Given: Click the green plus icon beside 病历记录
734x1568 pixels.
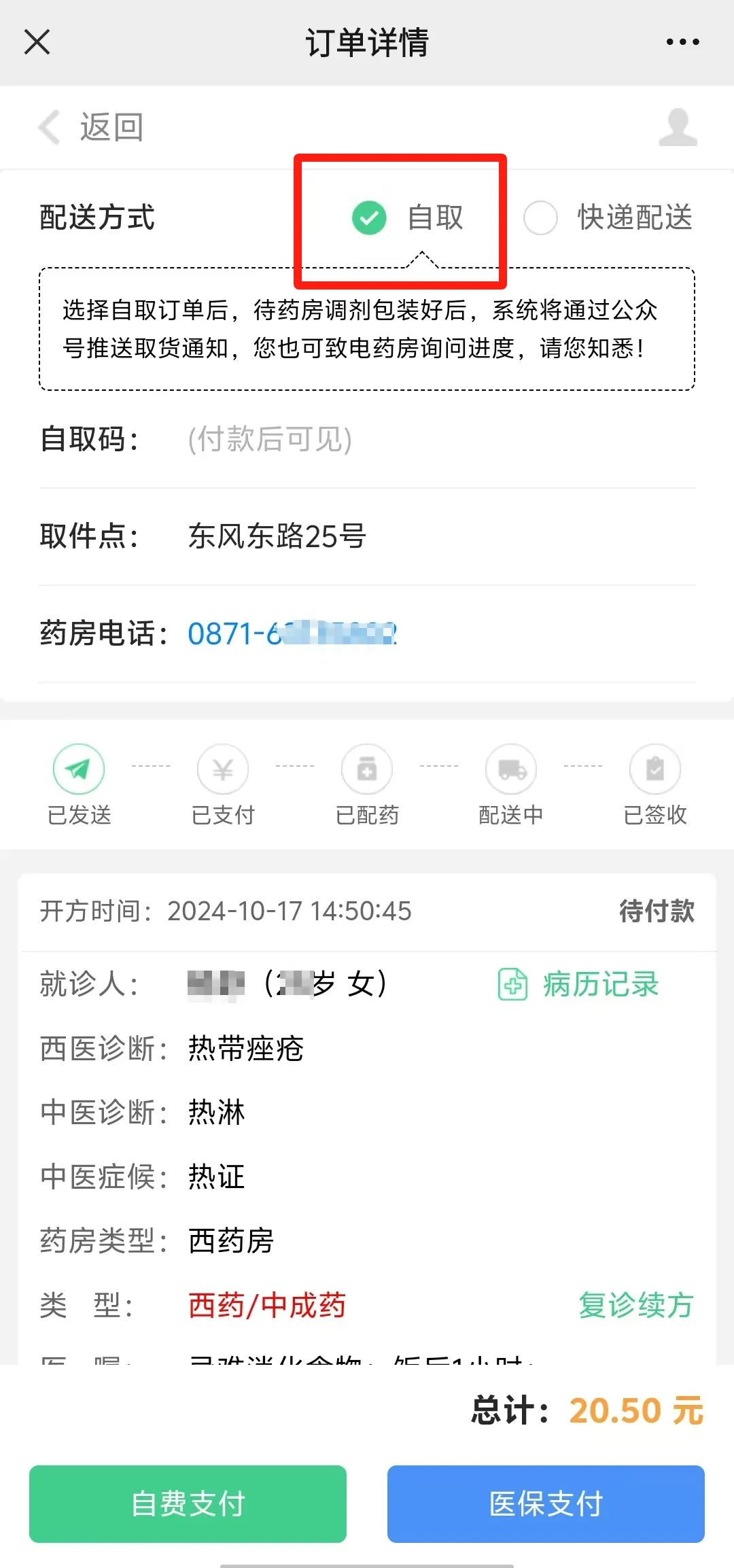Looking at the screenshot, I should click(x=512, y=983).
